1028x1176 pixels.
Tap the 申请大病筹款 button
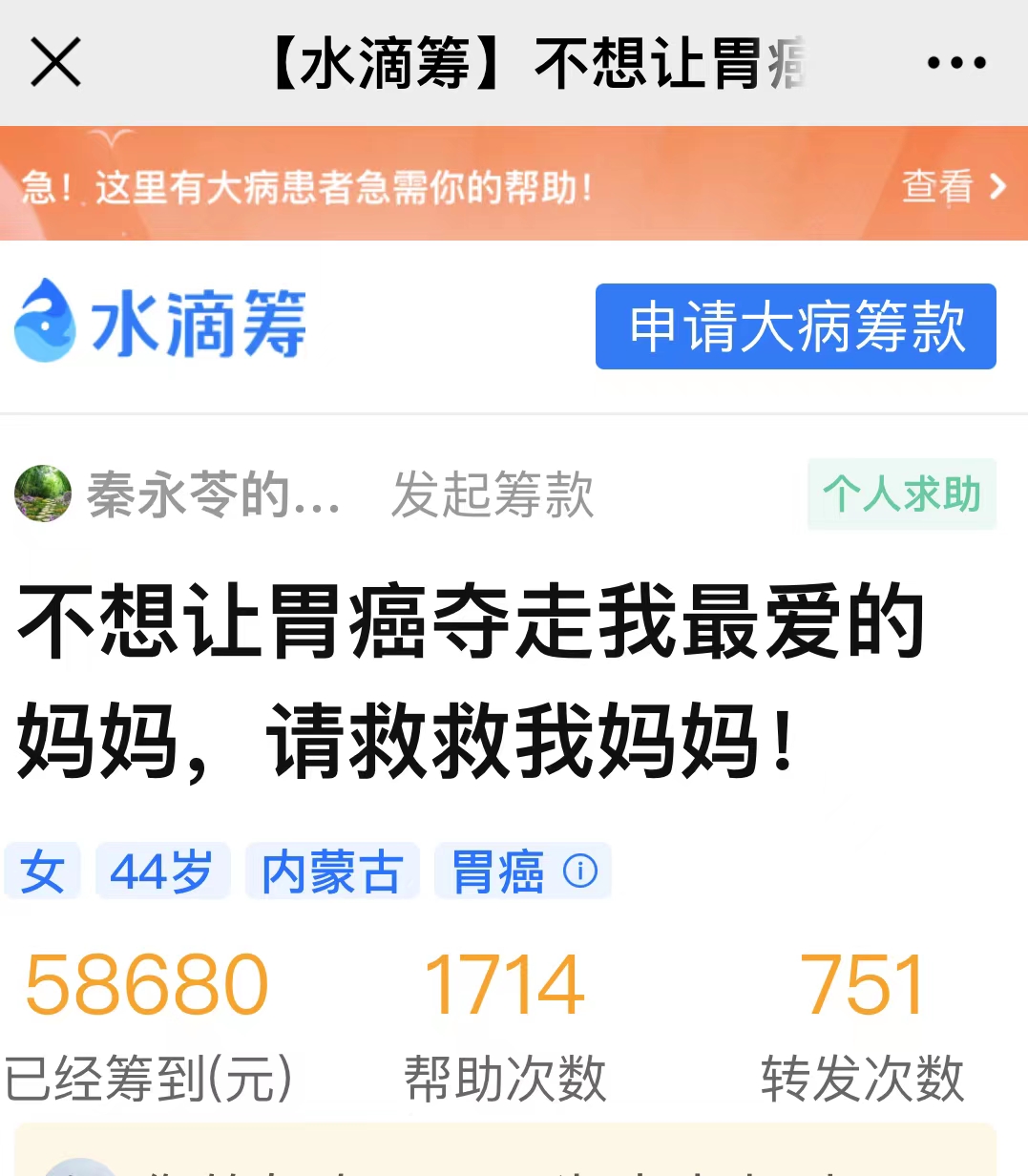[x=795, y=326]
